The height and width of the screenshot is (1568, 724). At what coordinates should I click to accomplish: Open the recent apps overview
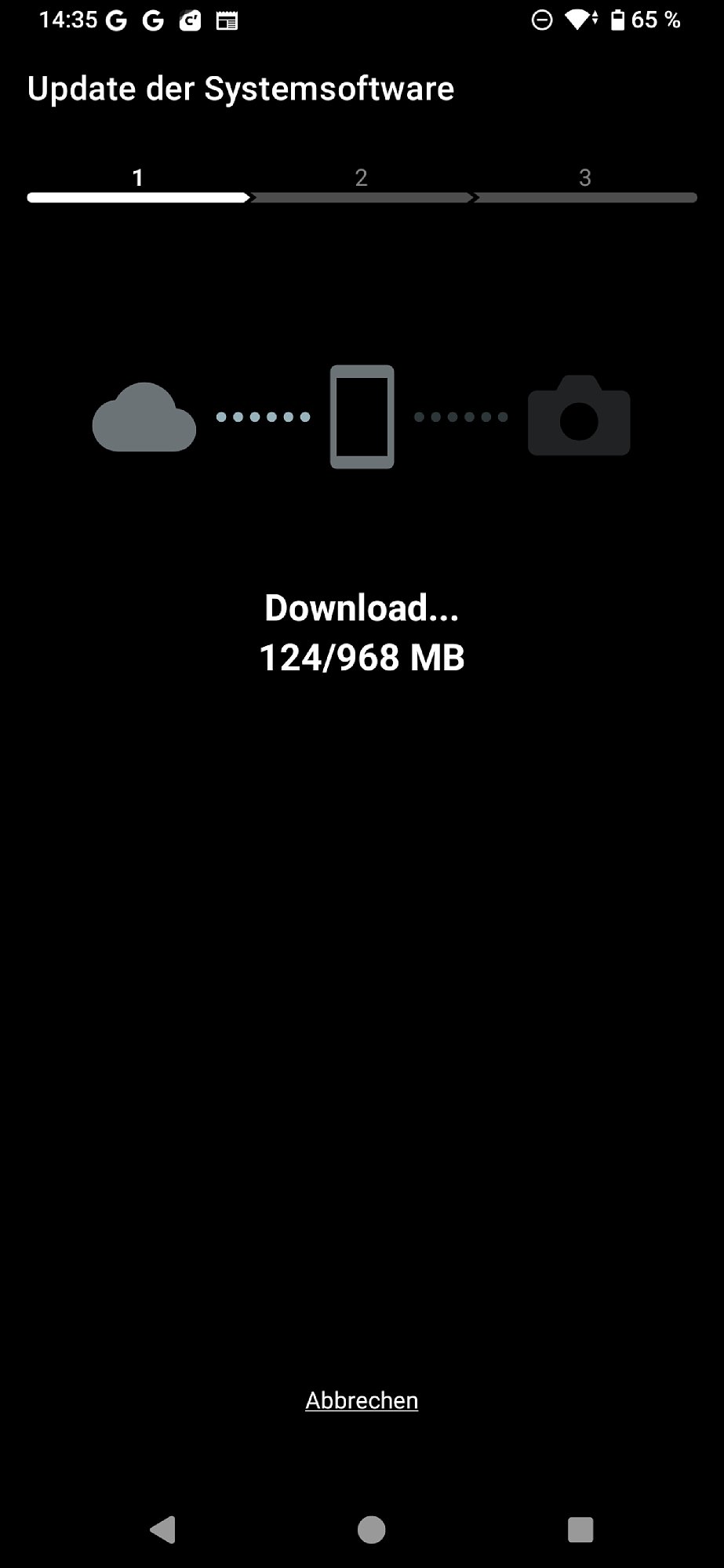click(x=580, y=1530)
